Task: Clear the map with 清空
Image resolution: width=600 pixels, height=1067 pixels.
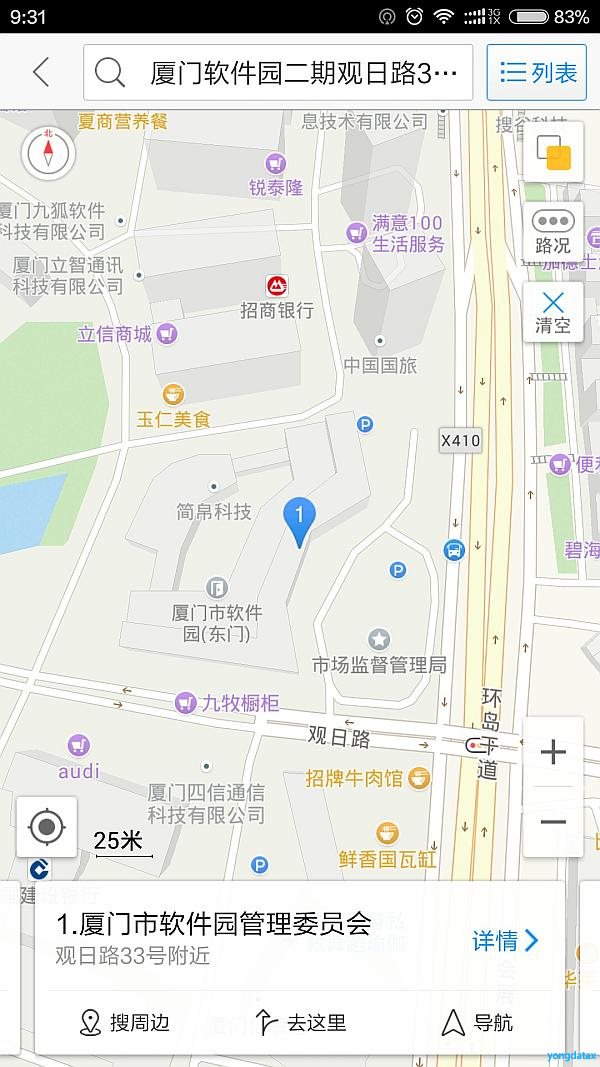Action: 553,312
